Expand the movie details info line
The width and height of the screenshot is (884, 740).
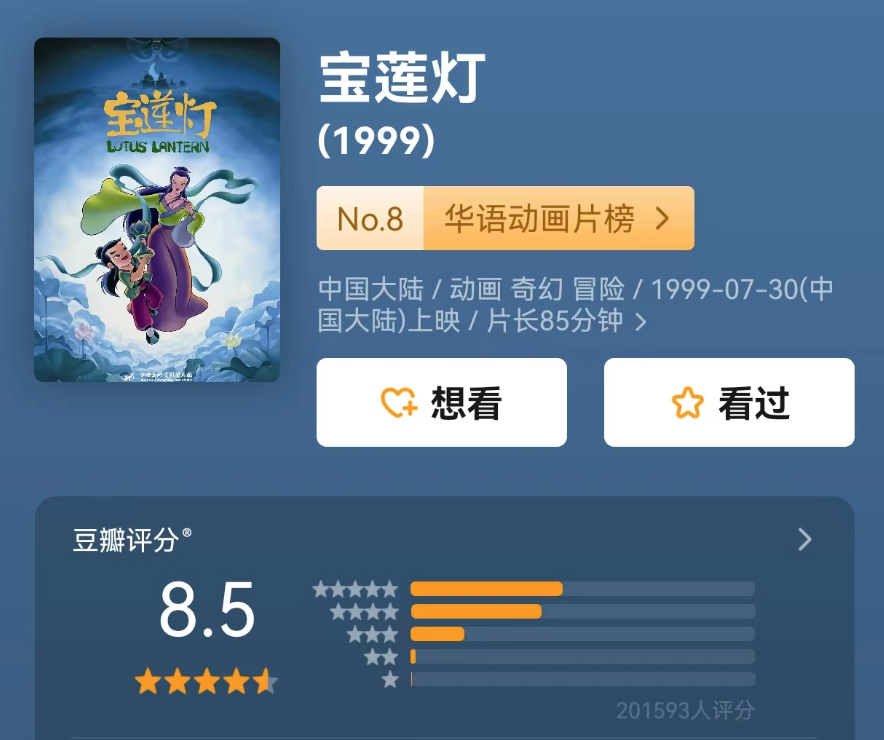point(640,322)
